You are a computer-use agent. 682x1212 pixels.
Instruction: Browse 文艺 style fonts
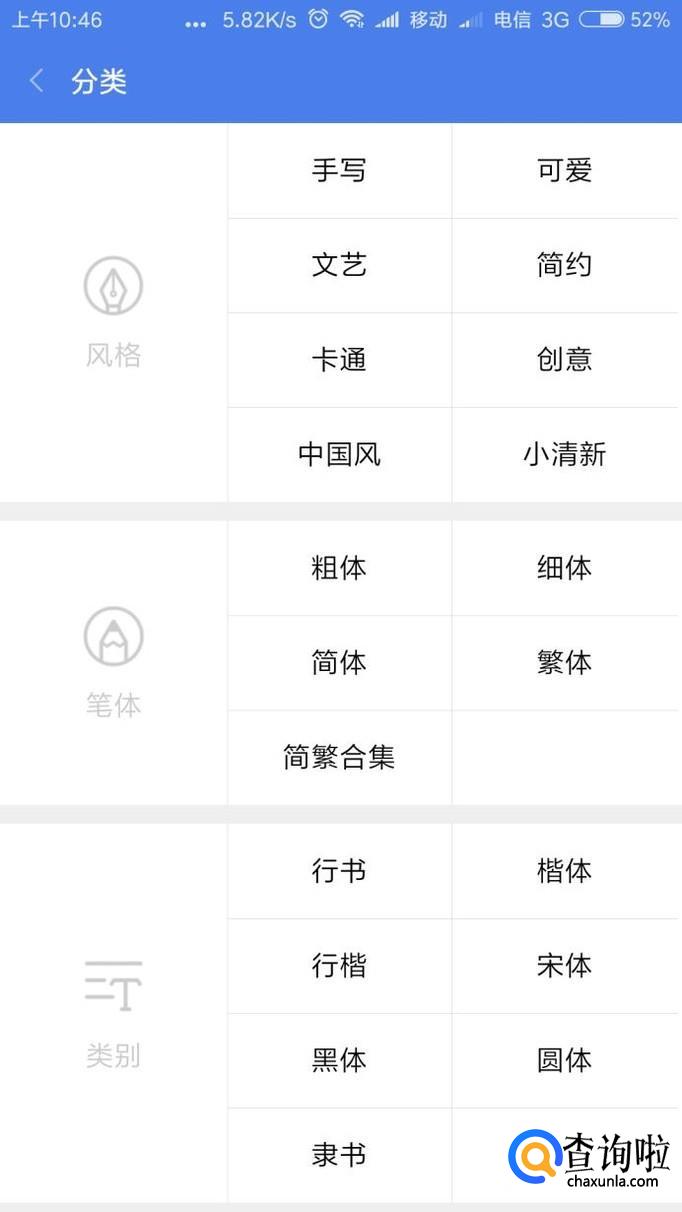coord(339,265)
